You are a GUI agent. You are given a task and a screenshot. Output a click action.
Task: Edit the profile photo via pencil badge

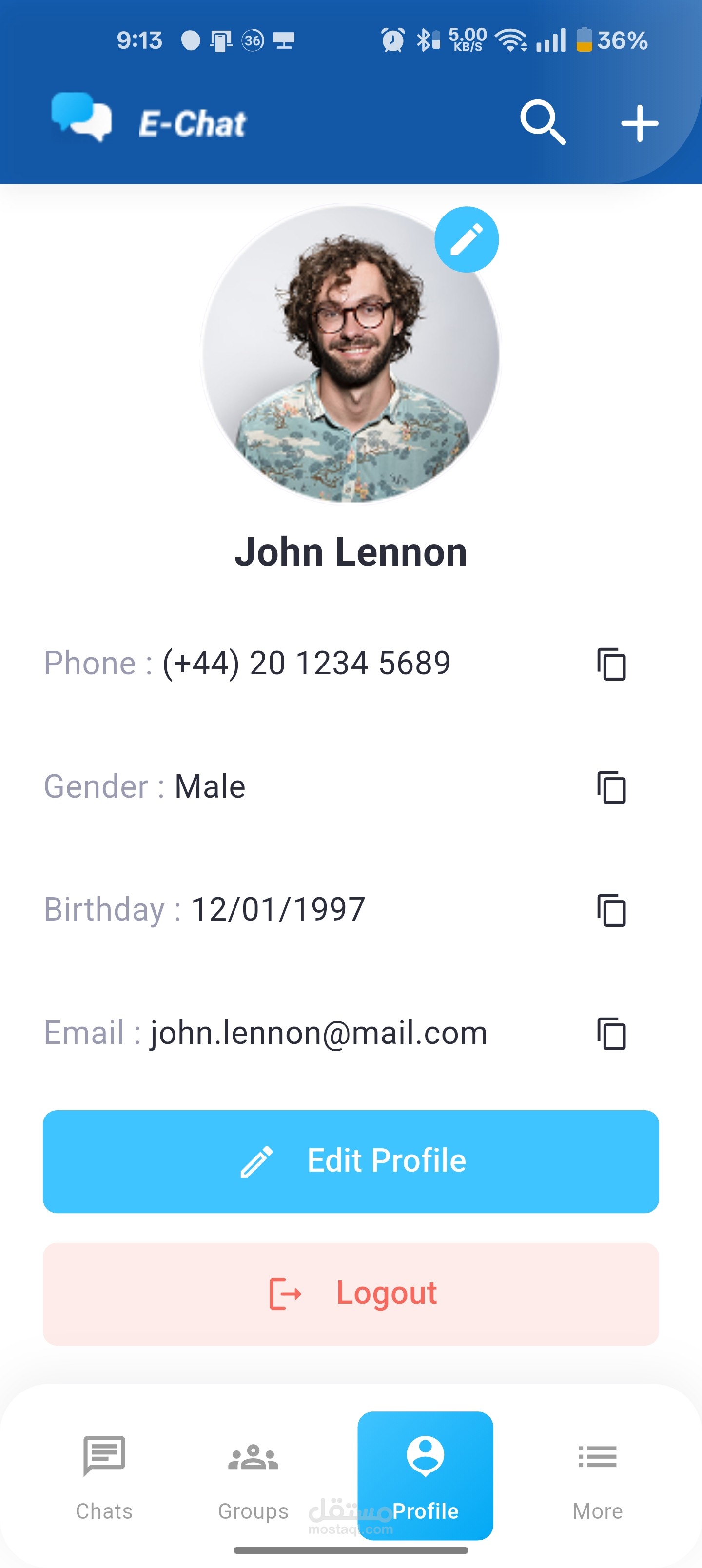coord(467,239)
